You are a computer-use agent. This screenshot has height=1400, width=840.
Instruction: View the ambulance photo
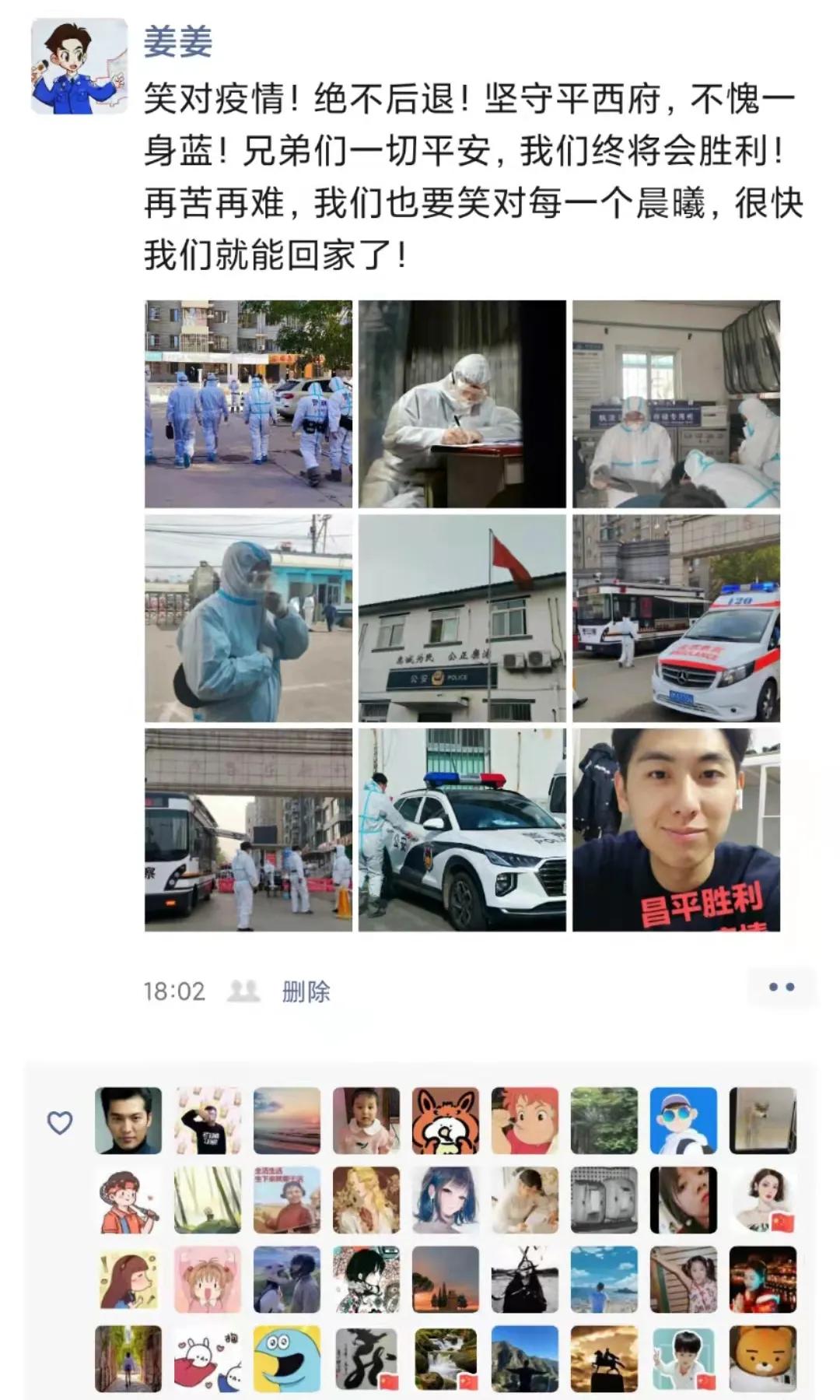click(676, 618)
